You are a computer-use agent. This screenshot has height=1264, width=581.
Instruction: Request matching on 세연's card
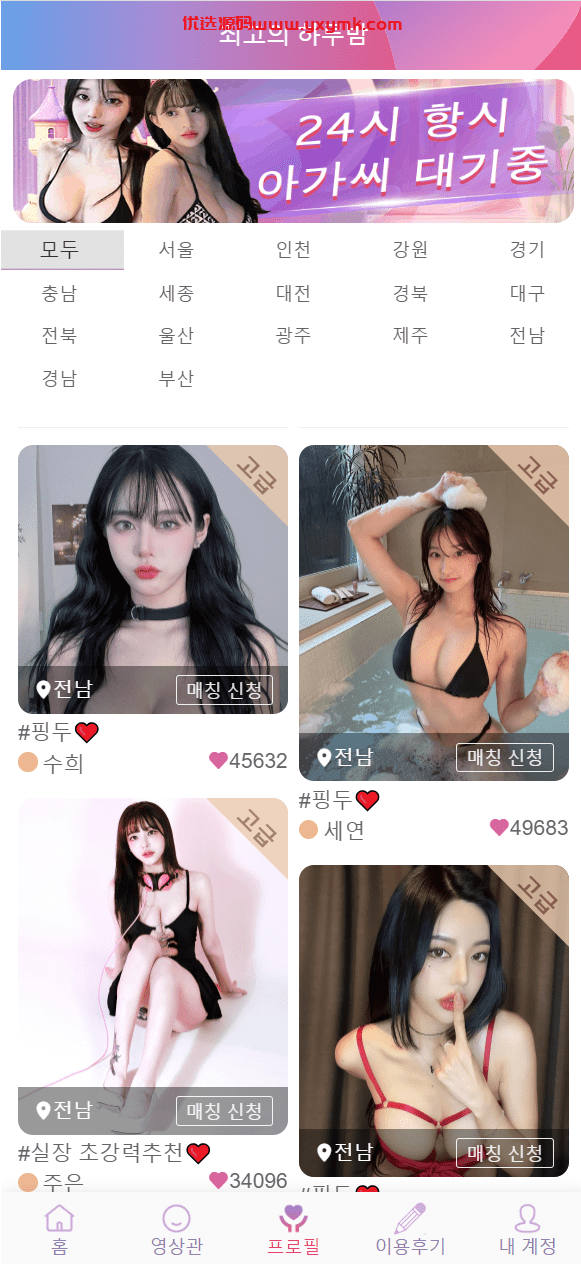[505, 757]
